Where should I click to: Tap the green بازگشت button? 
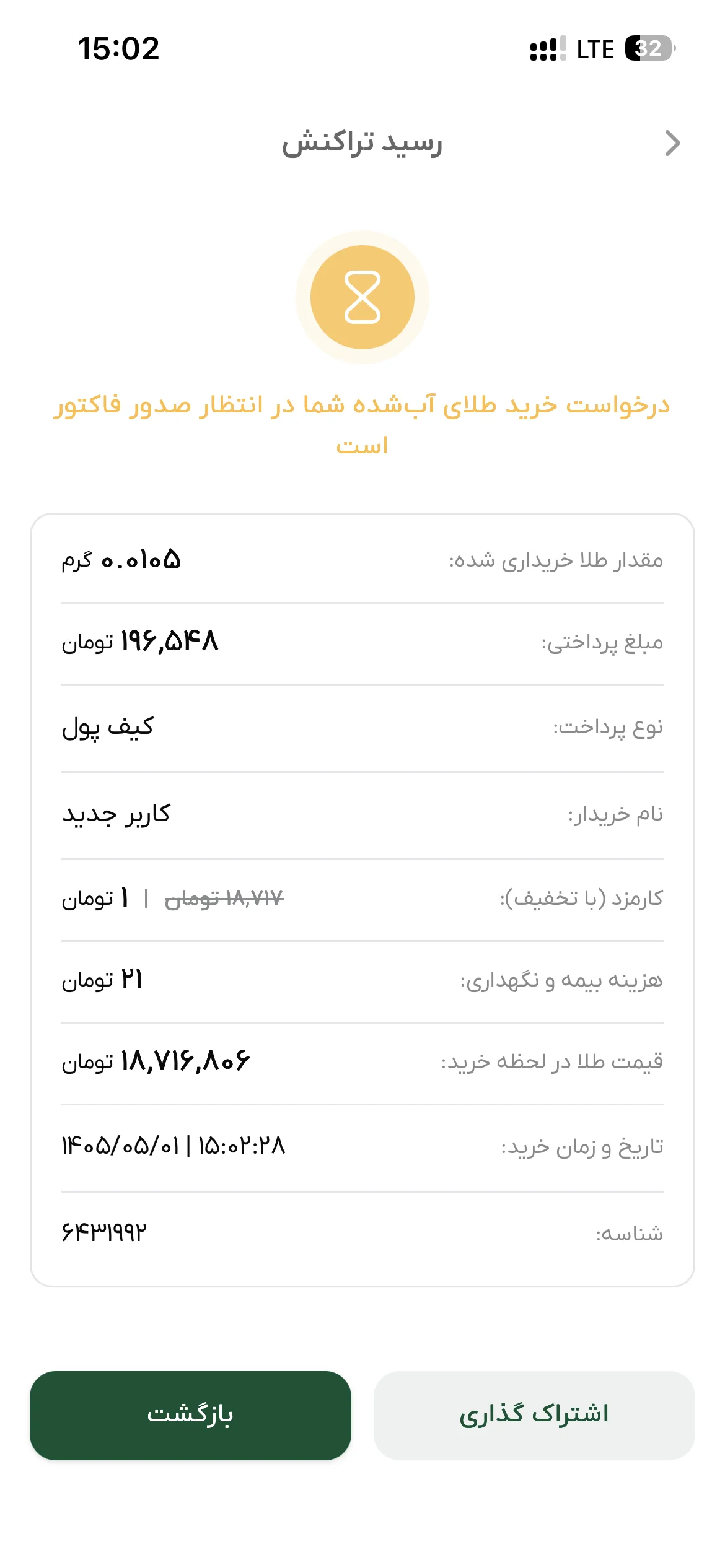[x=190, y=1415]
